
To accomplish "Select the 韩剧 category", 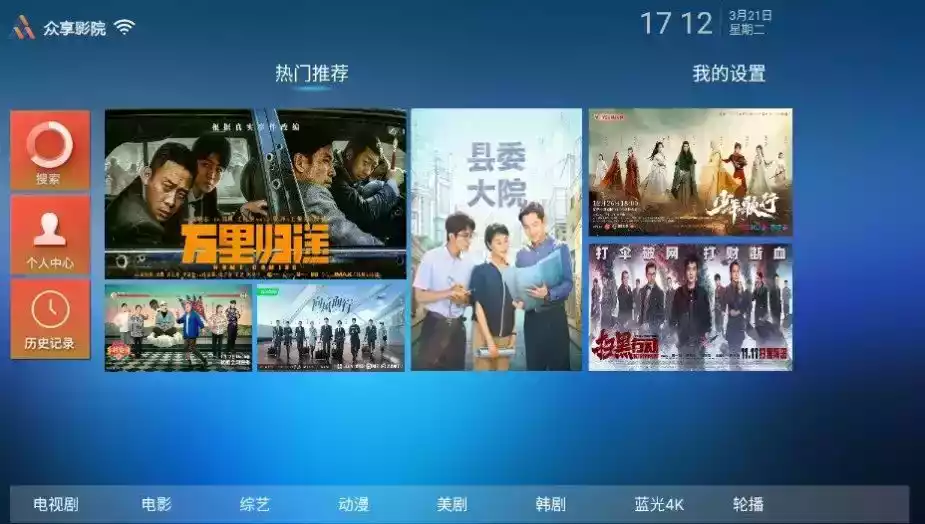I will (550, 504).
